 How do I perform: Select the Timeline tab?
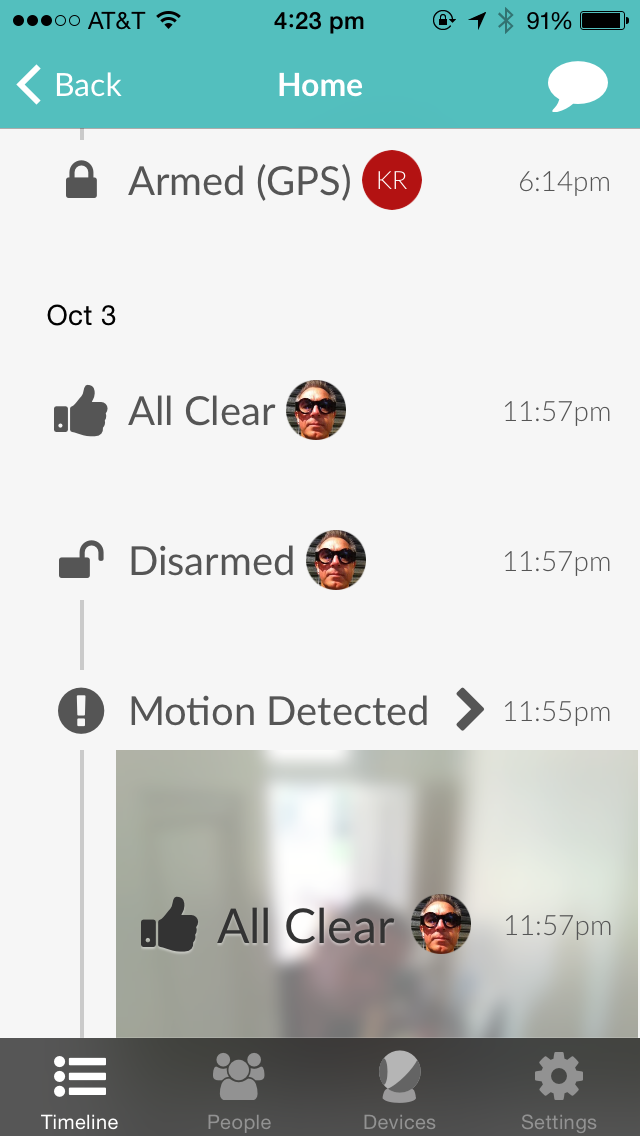pyautogui.click(x=80, y=1089)
